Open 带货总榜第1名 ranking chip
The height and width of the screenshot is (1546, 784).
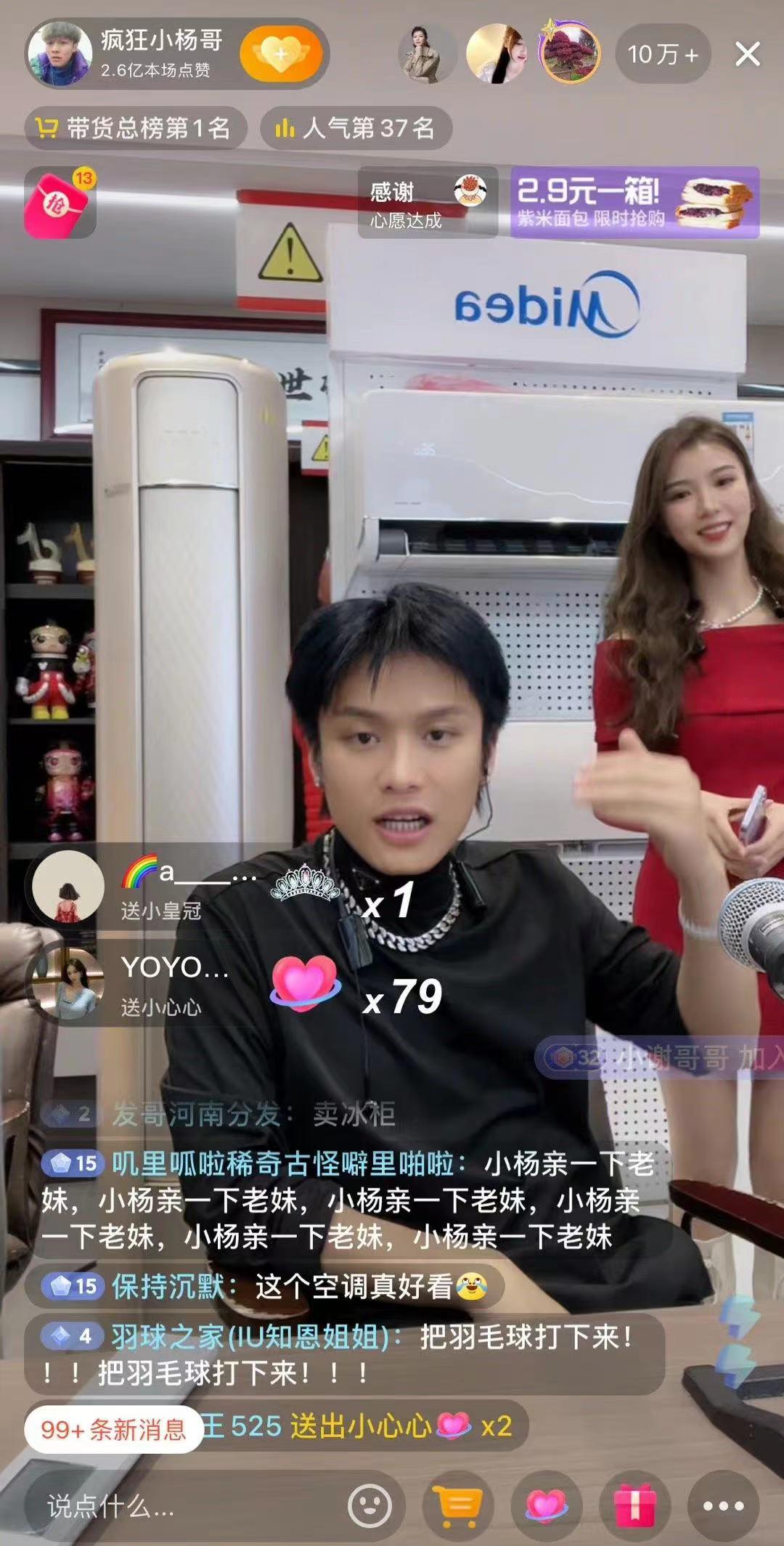136,129
